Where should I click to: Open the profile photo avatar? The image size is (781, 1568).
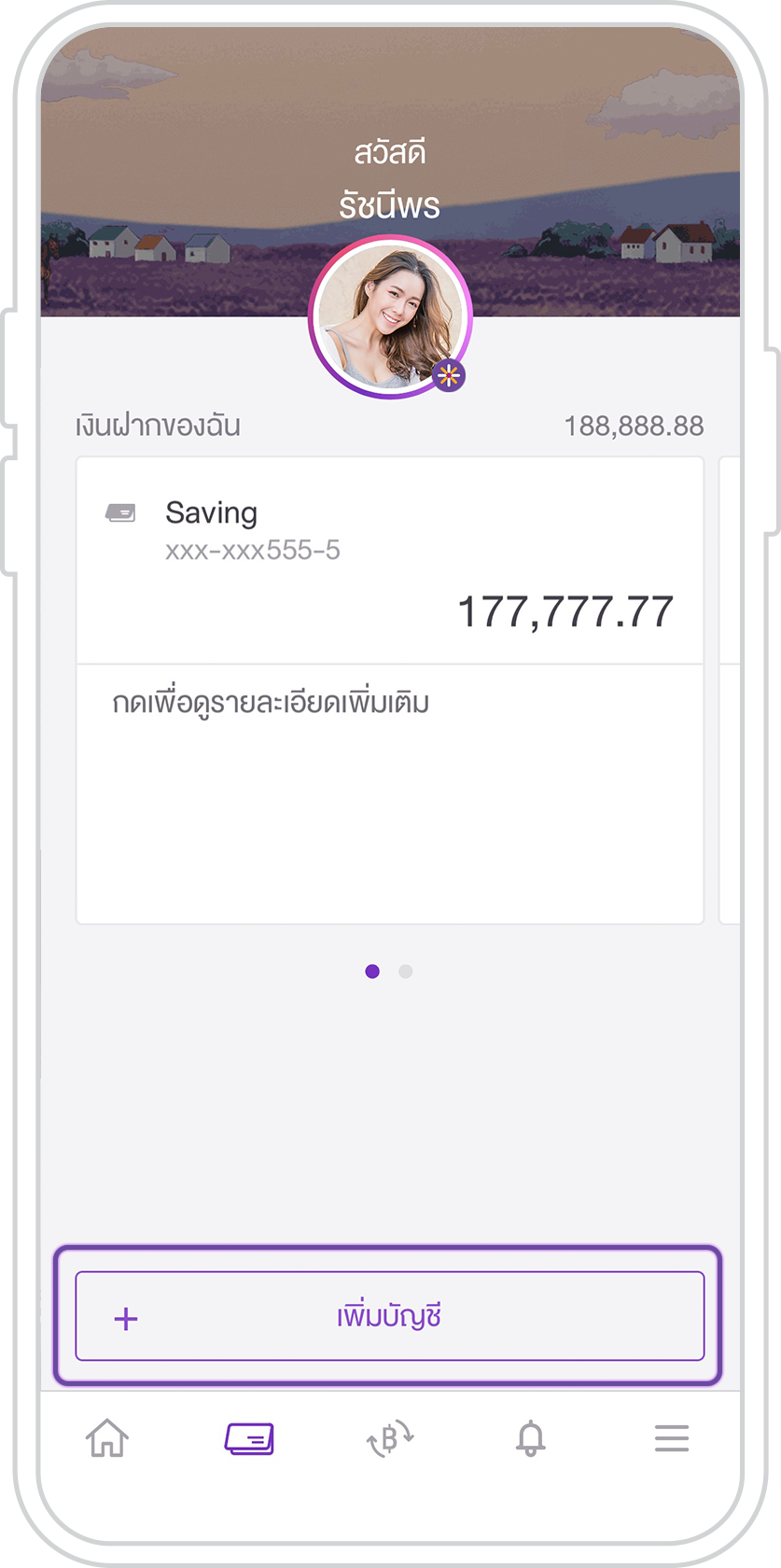tap(390, 317)
